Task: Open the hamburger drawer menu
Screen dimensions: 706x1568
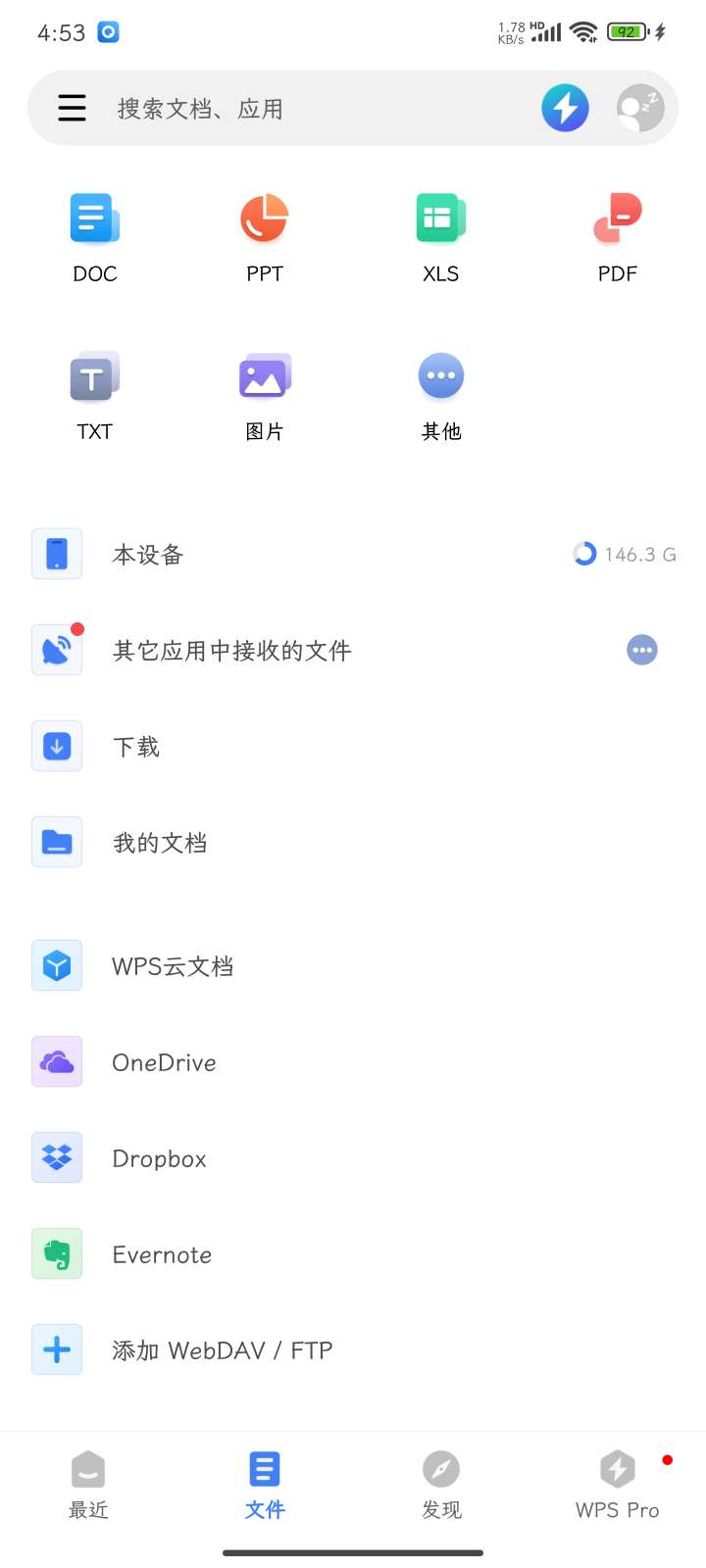Action: pyautogui.click(x=72, y=108)
